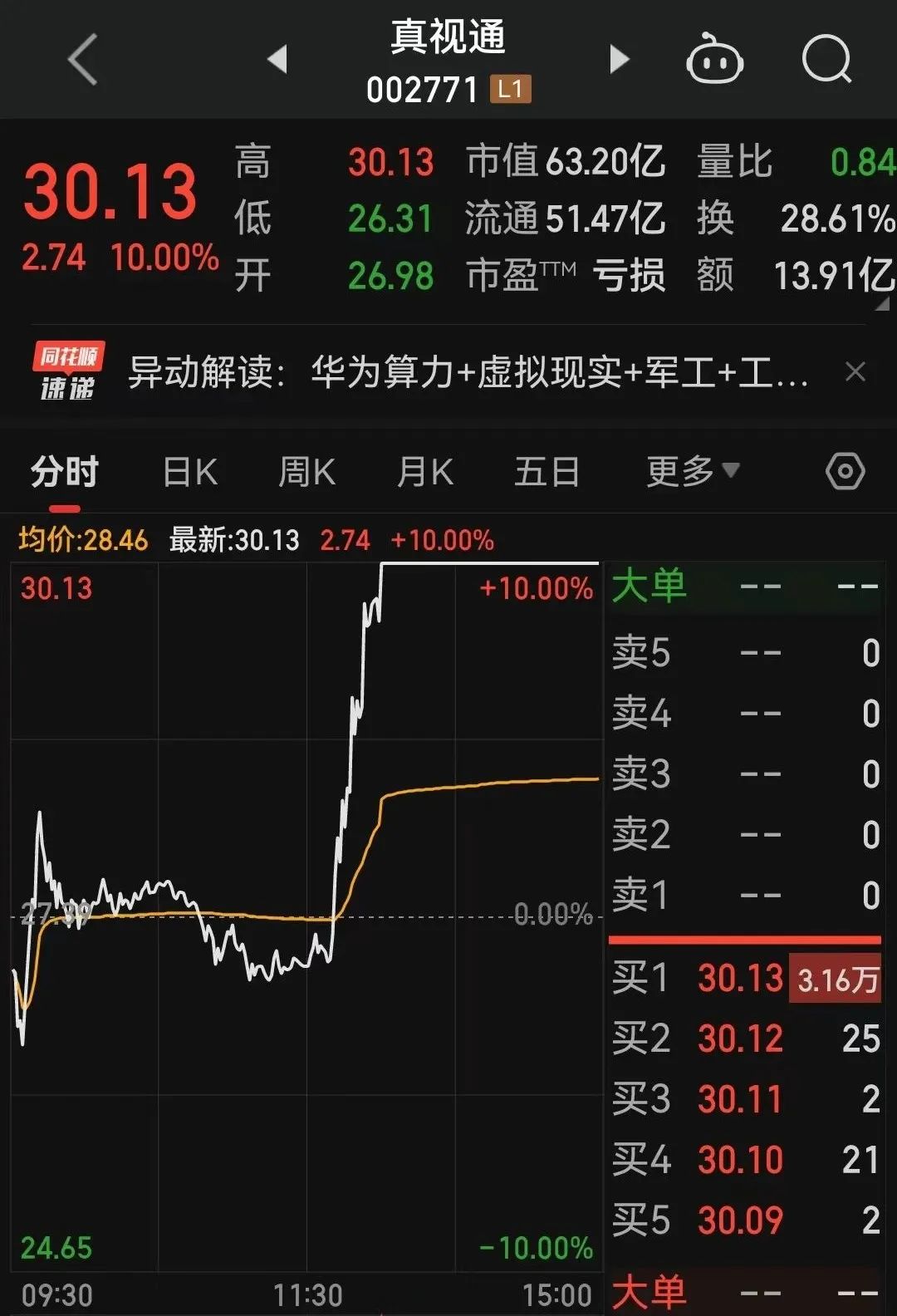Open the 五日 five-day chart tab
Screen dimensions: 897x1316
point(545,471)
